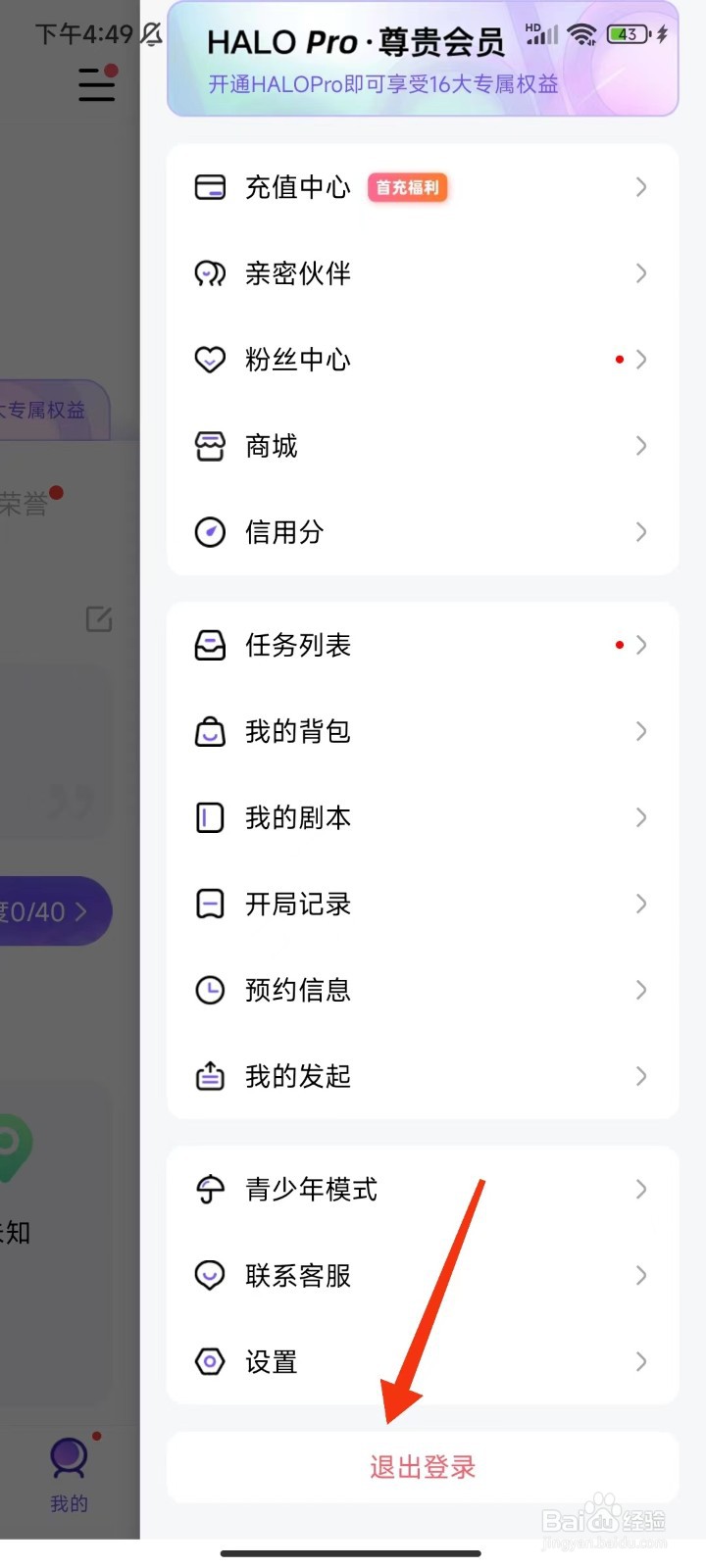Open the 我的背包 backpack icon

coord(210,731)
